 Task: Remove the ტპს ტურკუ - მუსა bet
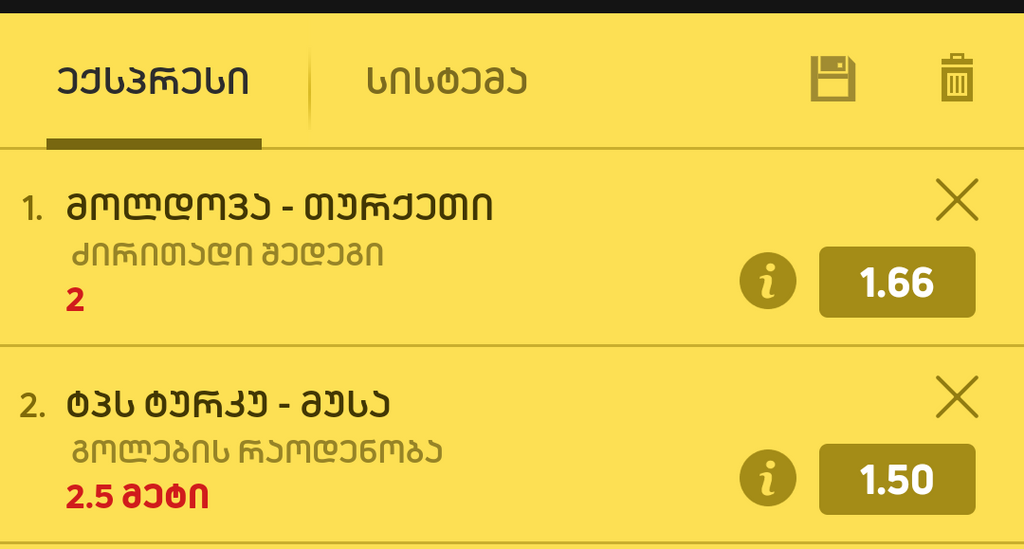click(x=957, y=399)
